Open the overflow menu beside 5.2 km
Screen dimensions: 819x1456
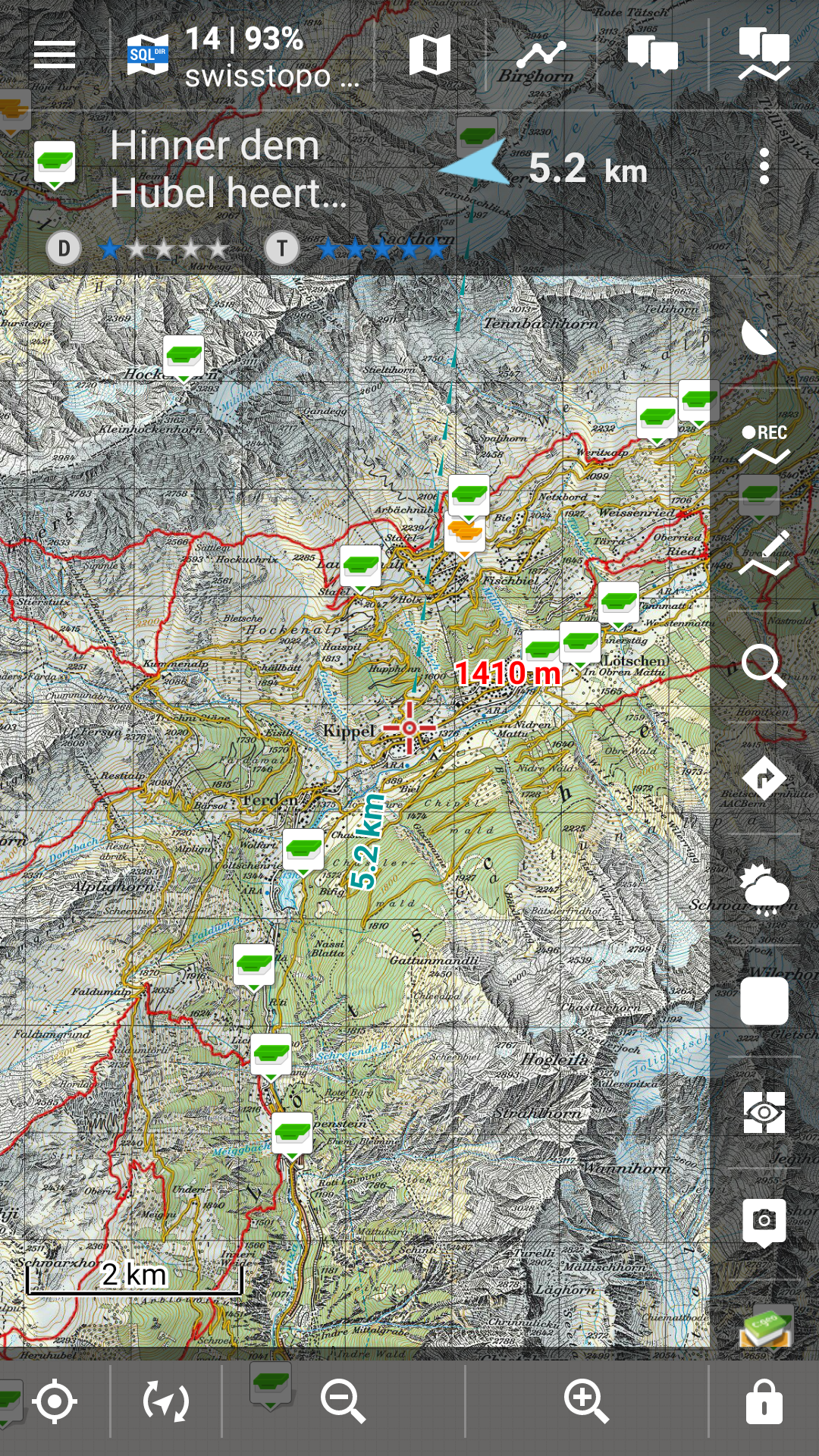tap(764, 167)
